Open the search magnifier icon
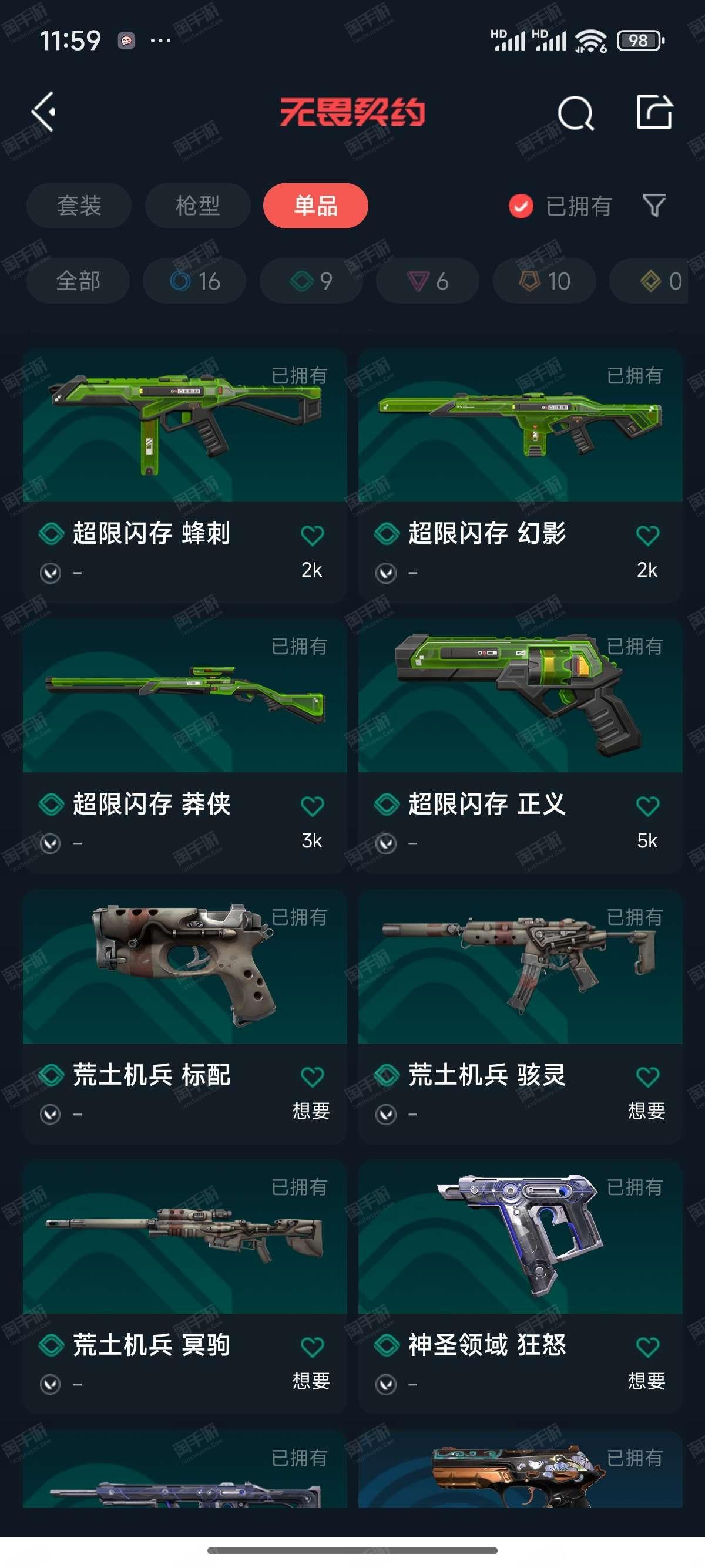This screenshot has height=1568, width=705. pos(575,113)
